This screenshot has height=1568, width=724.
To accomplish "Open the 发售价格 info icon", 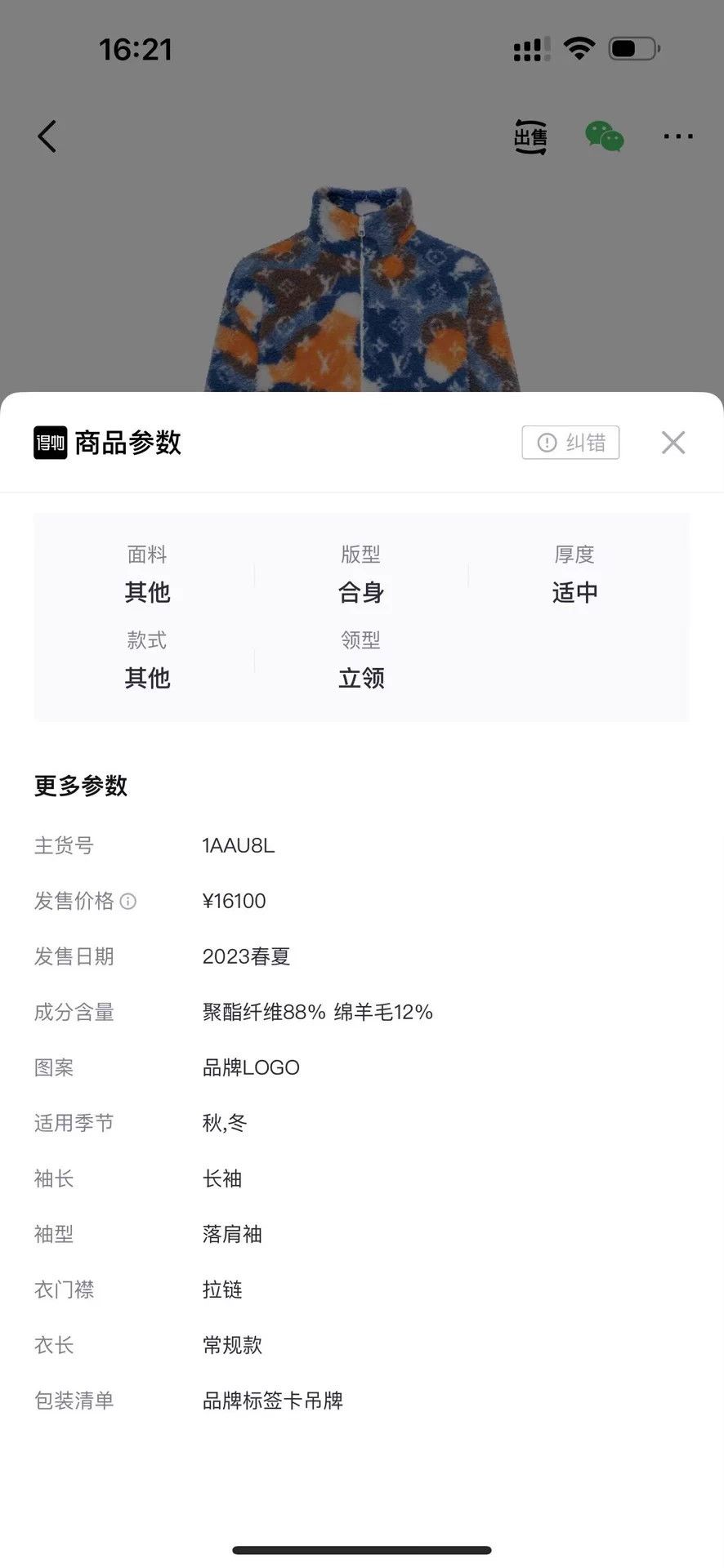I will pos(128,902).
